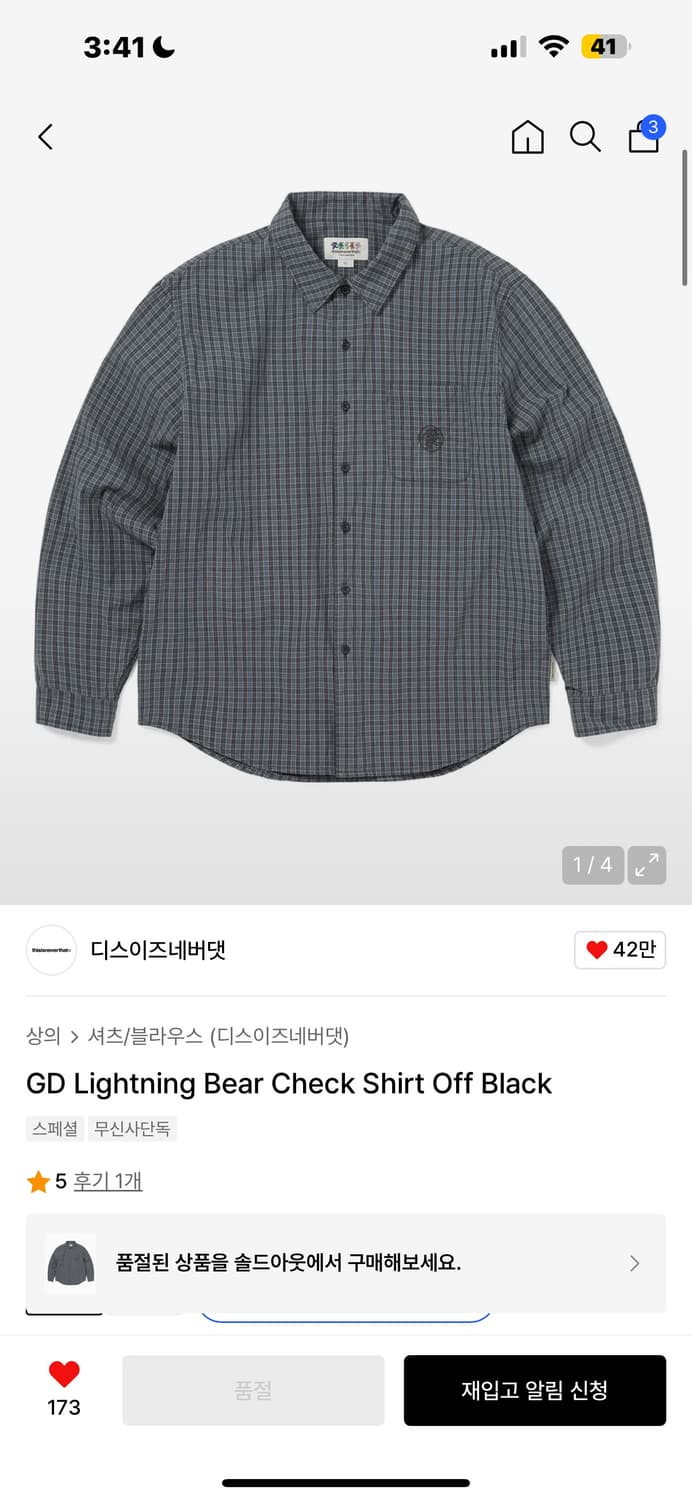This screenshot has width=692, height=1500.
Task: Tap 재입고 알림 신청 restock alert button
Action: click(535, 1390)
